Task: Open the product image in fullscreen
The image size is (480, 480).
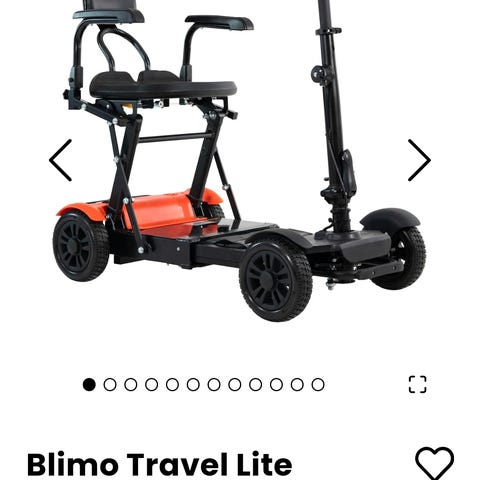Action: coord(417,385)
